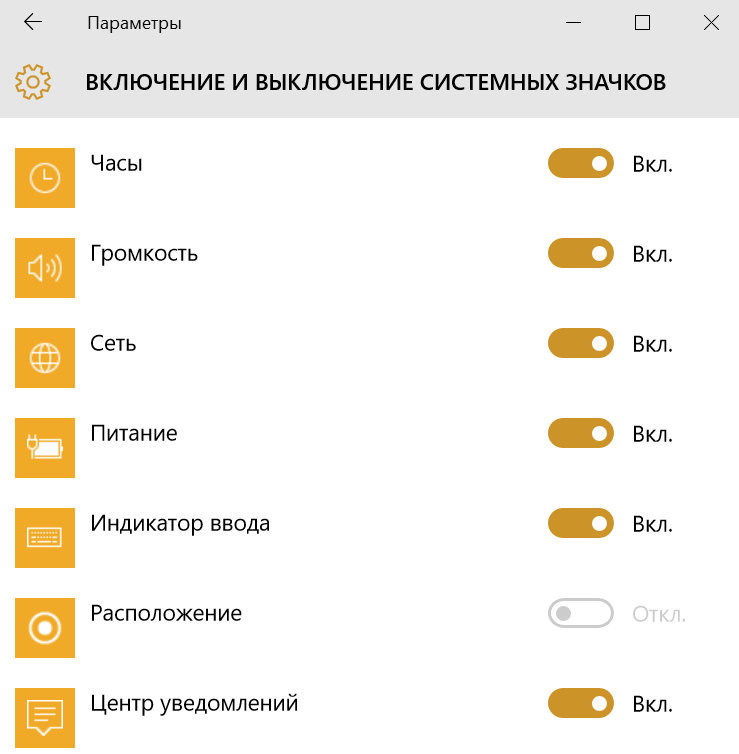739x754 pixels.
Task: Maximize the Параметры window
Action: (x=642, y=22)
